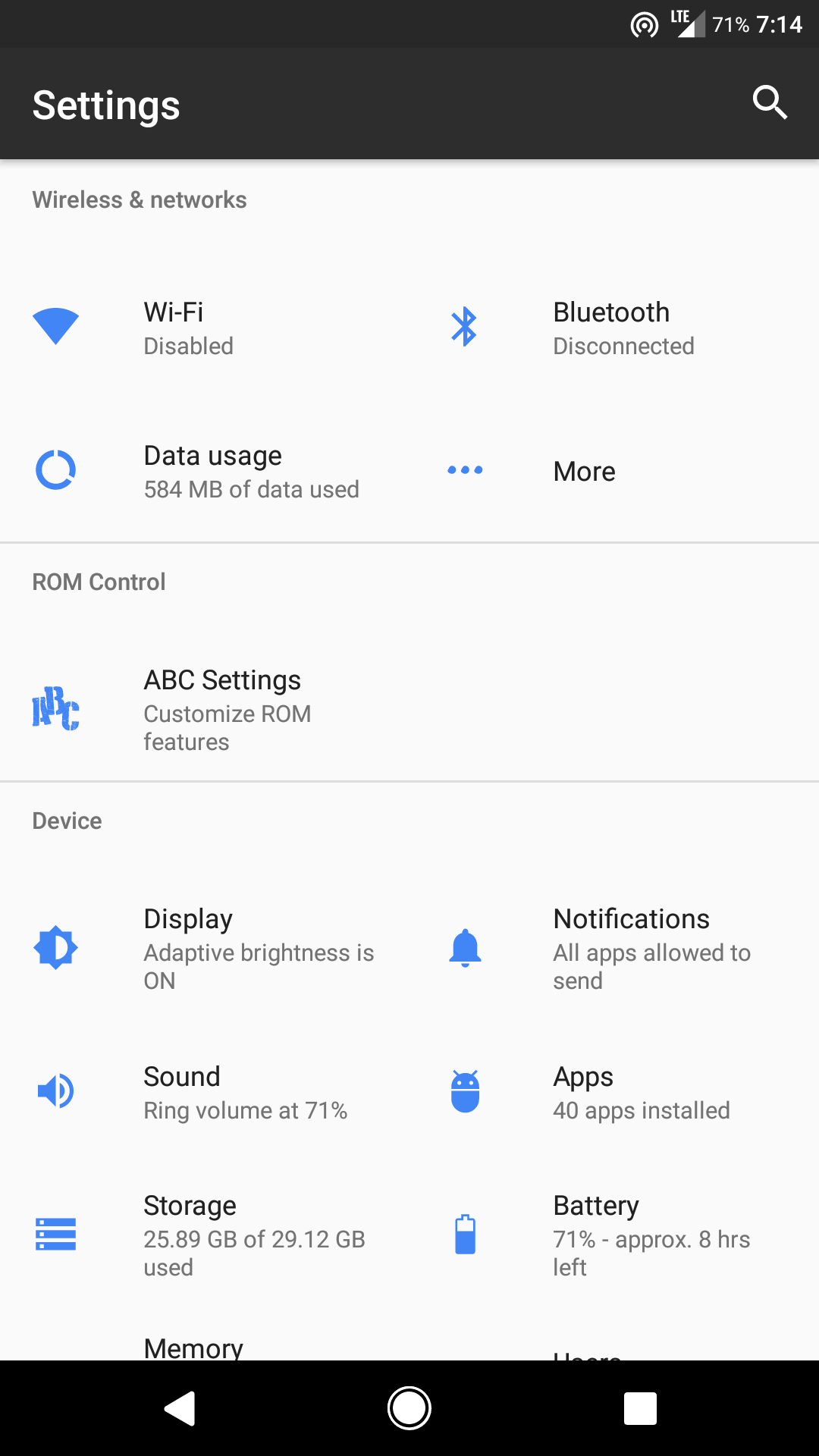The width and height of the screenshot is (819, 1456).
Task: Open Bluetooth settings
Action: 611,328
